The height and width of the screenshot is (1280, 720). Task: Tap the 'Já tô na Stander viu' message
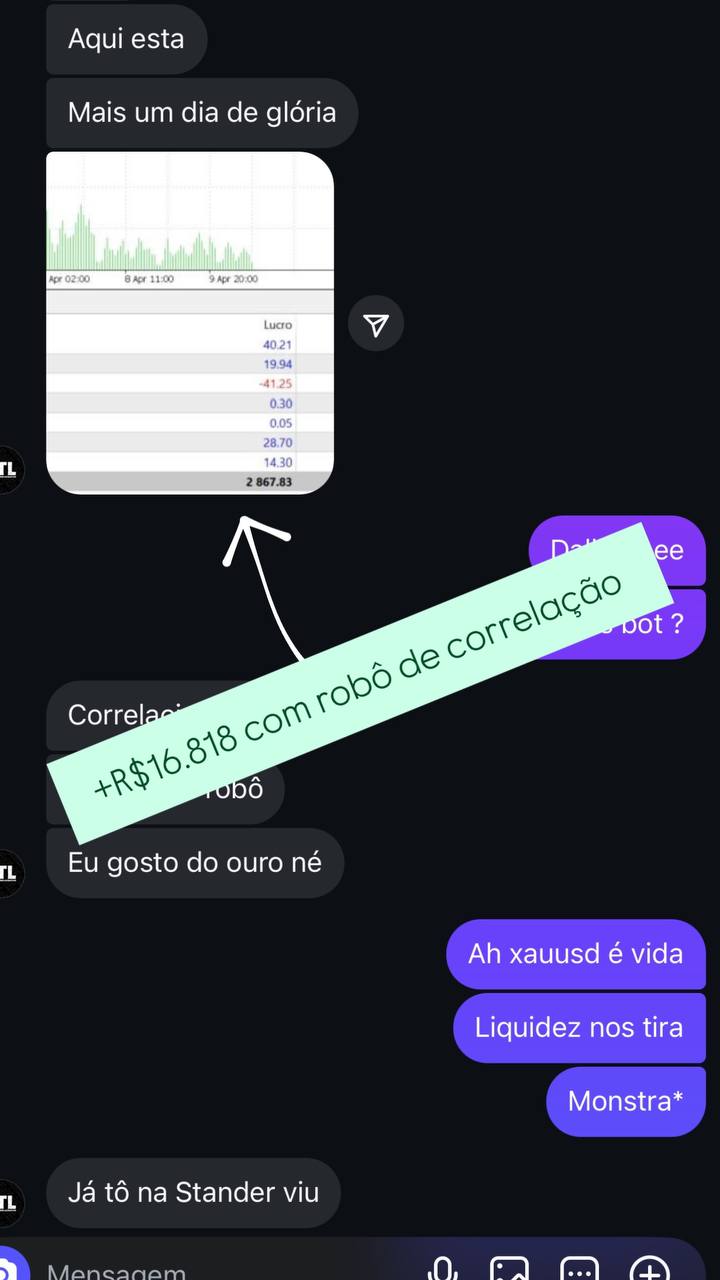tap(192, 1192)
